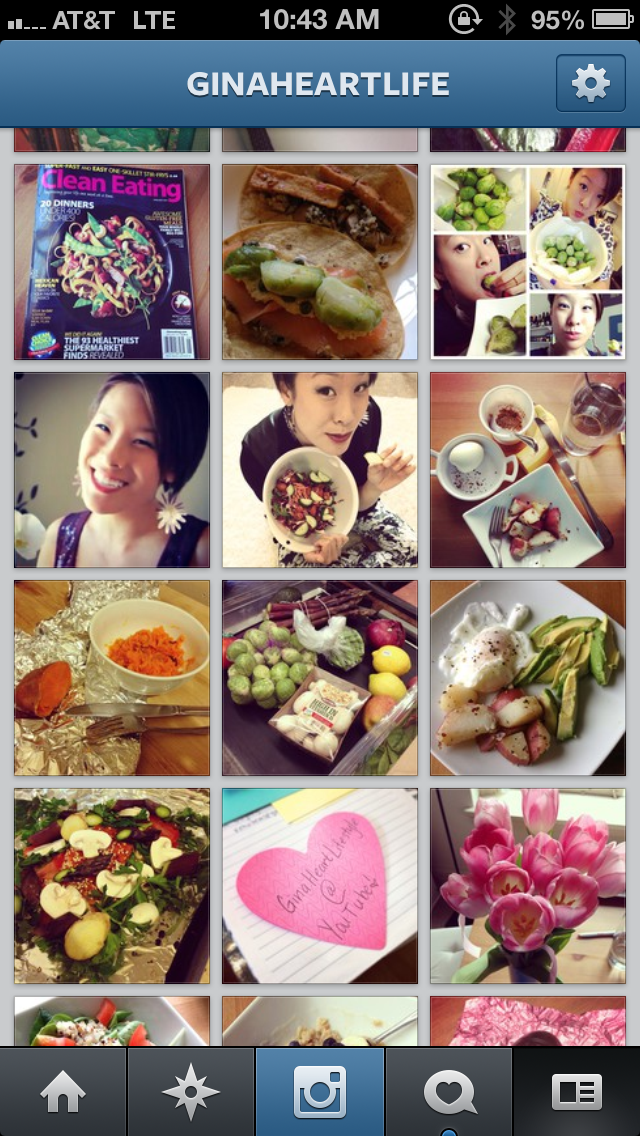Open the breakfast photo with egg in cup
640x1136 pixels.
coord(528,470)
